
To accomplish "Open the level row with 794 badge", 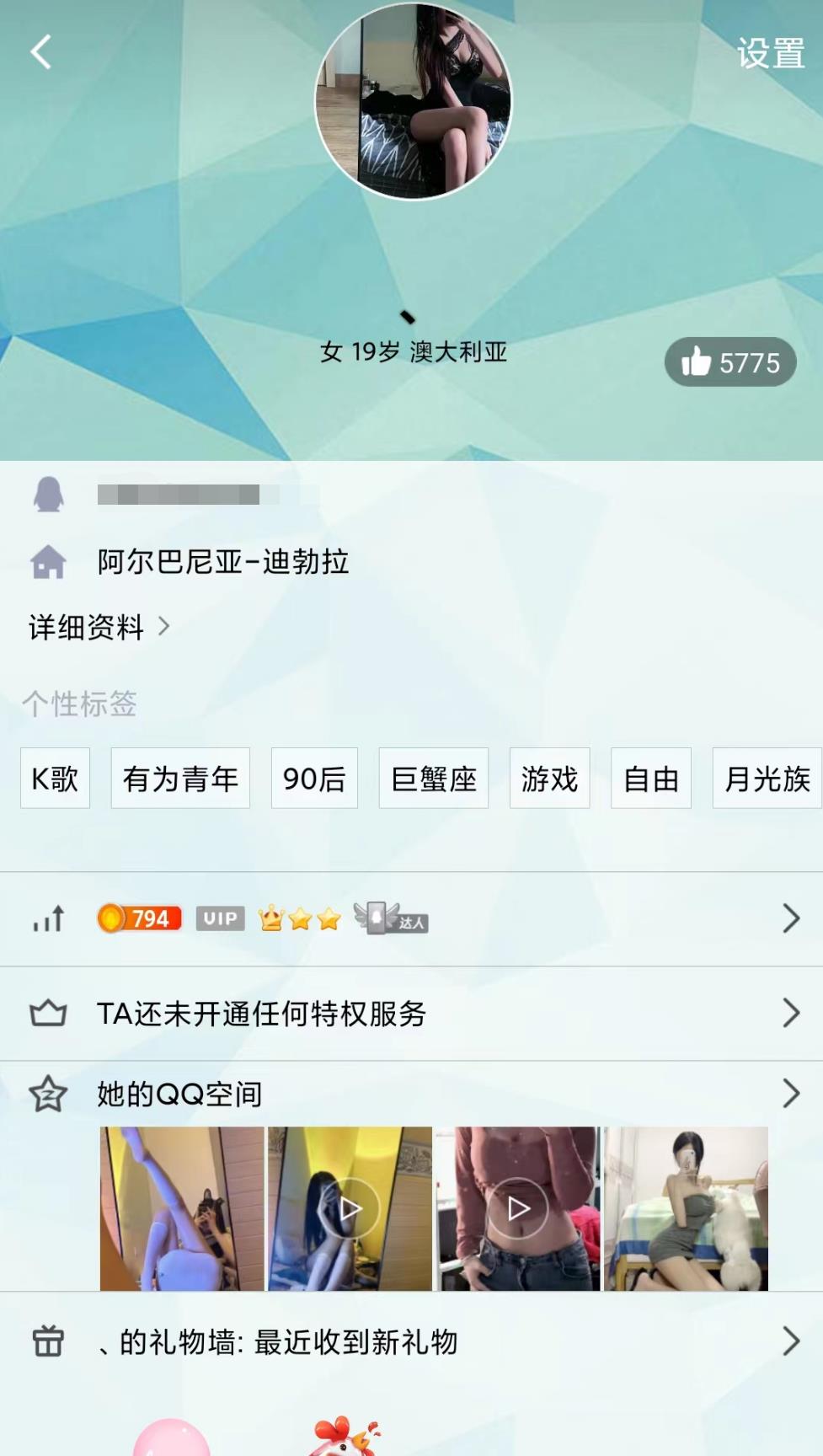I will click(x=411, y=918).
